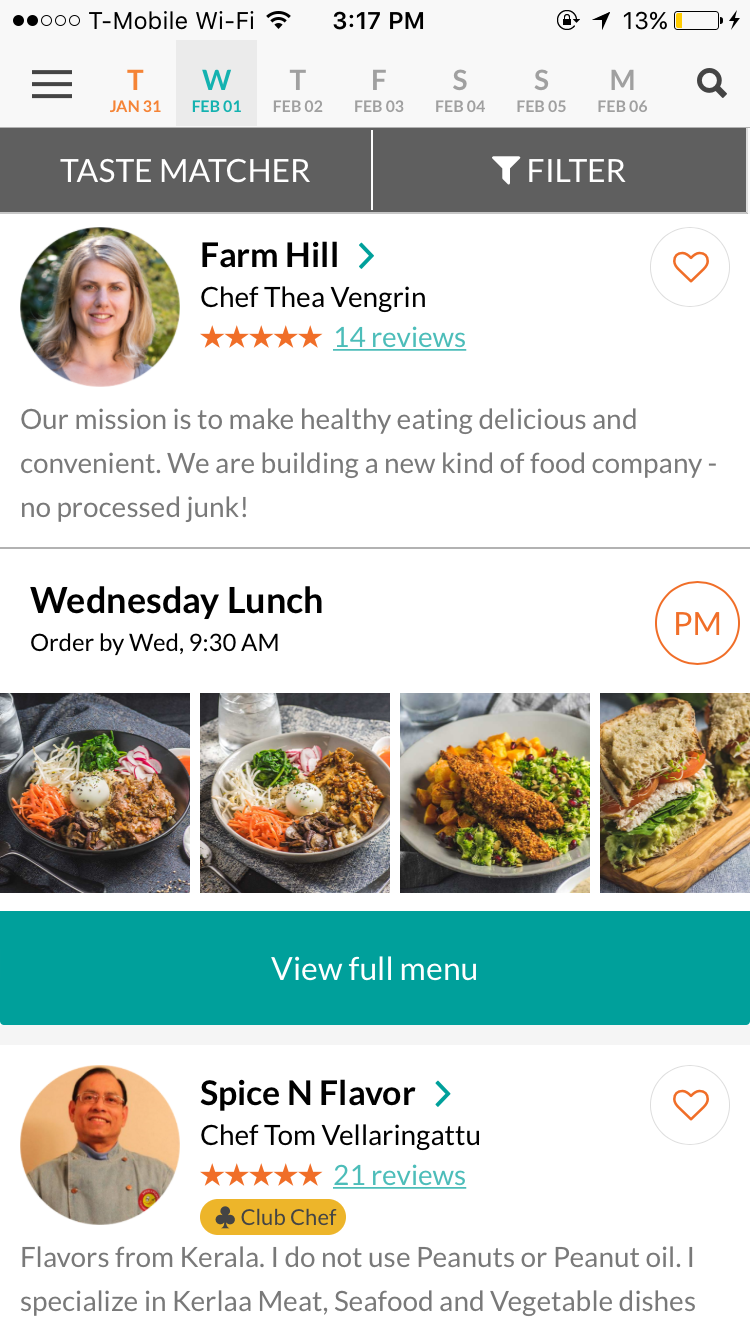Open the Farm Hill kitchen page
This screenshot has height=1334, width=750.
pyautogui.click(x=287, y=256)
